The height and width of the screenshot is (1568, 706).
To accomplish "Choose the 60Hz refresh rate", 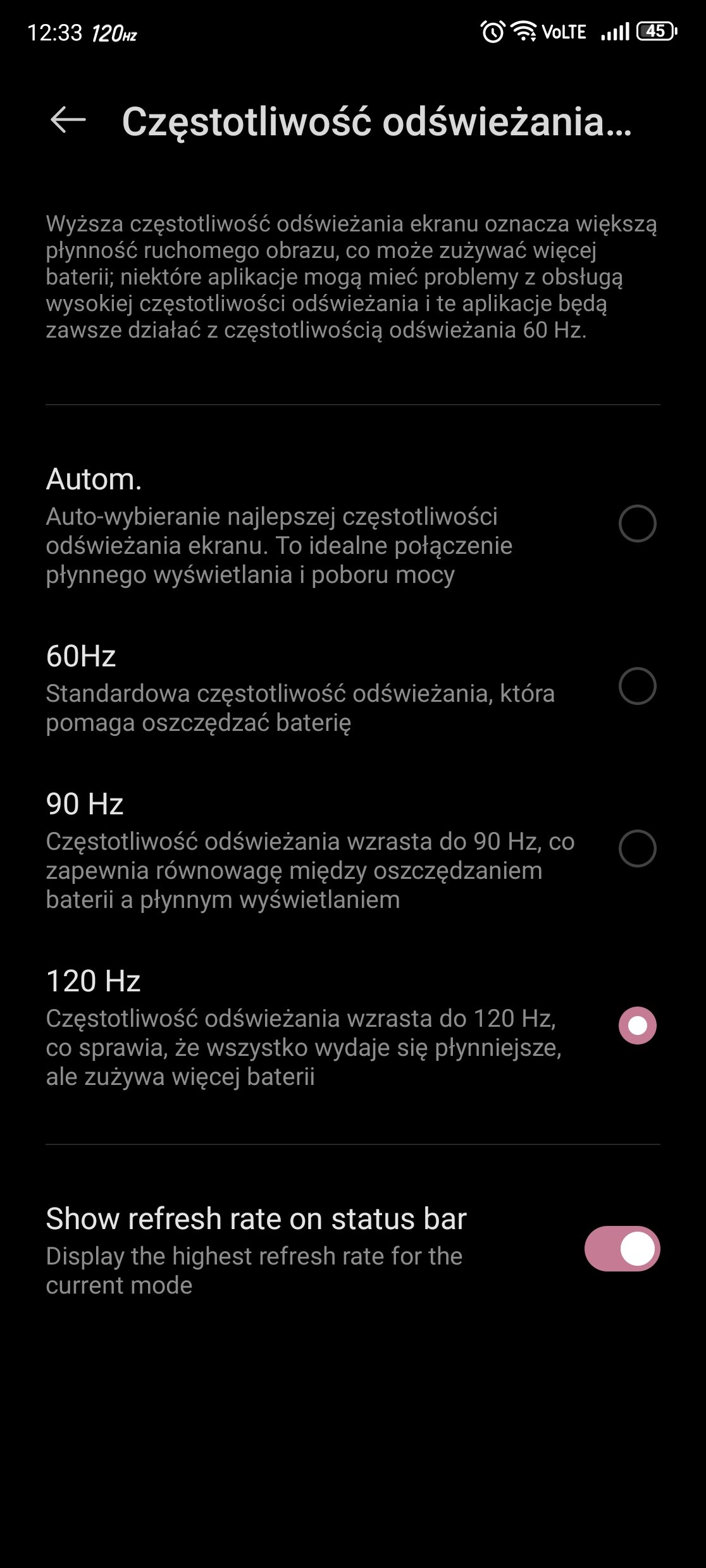I will click(x=353, y=687).
